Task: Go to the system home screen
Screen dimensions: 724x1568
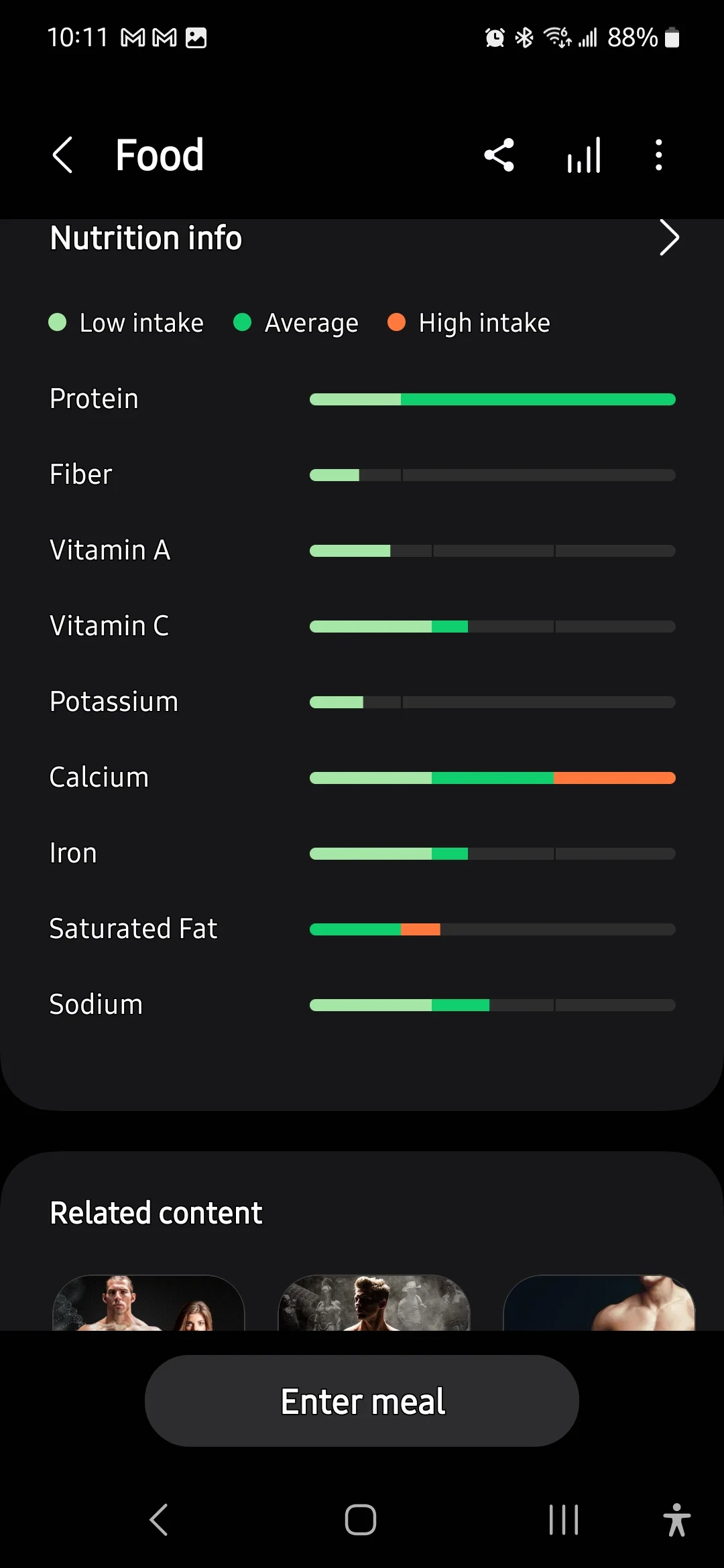Action: pos(361,1520)
